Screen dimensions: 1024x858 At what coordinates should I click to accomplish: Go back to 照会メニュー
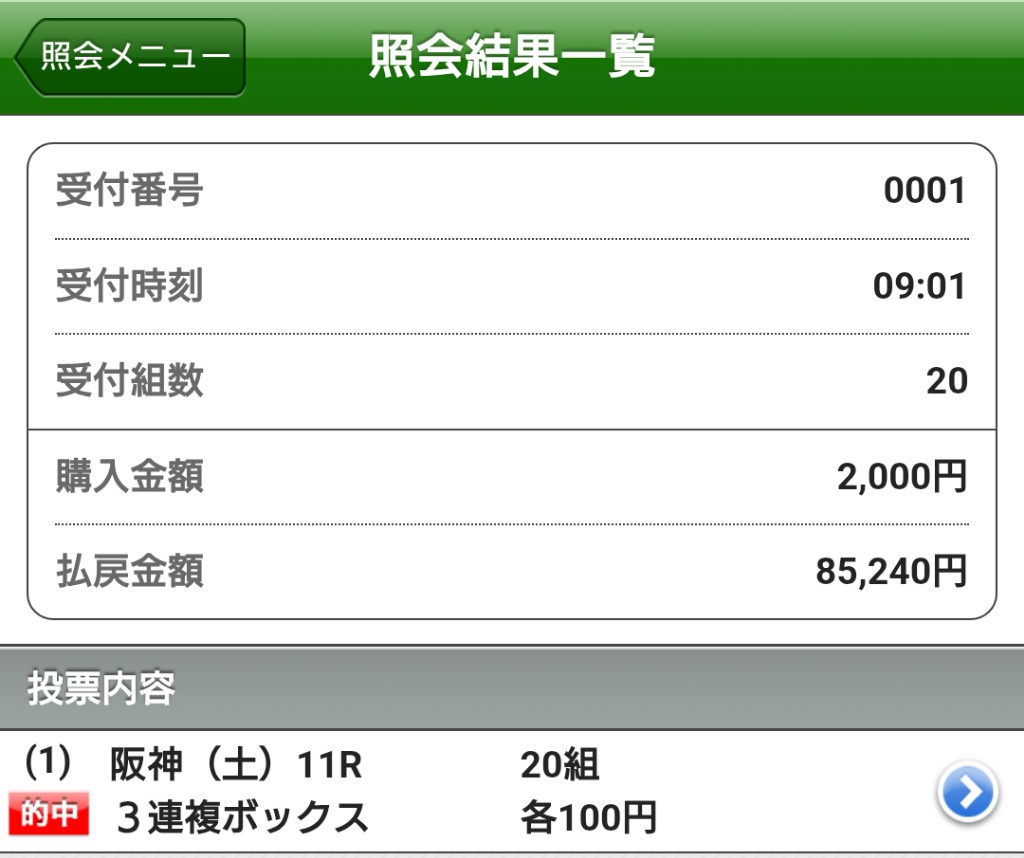[130, 57]
